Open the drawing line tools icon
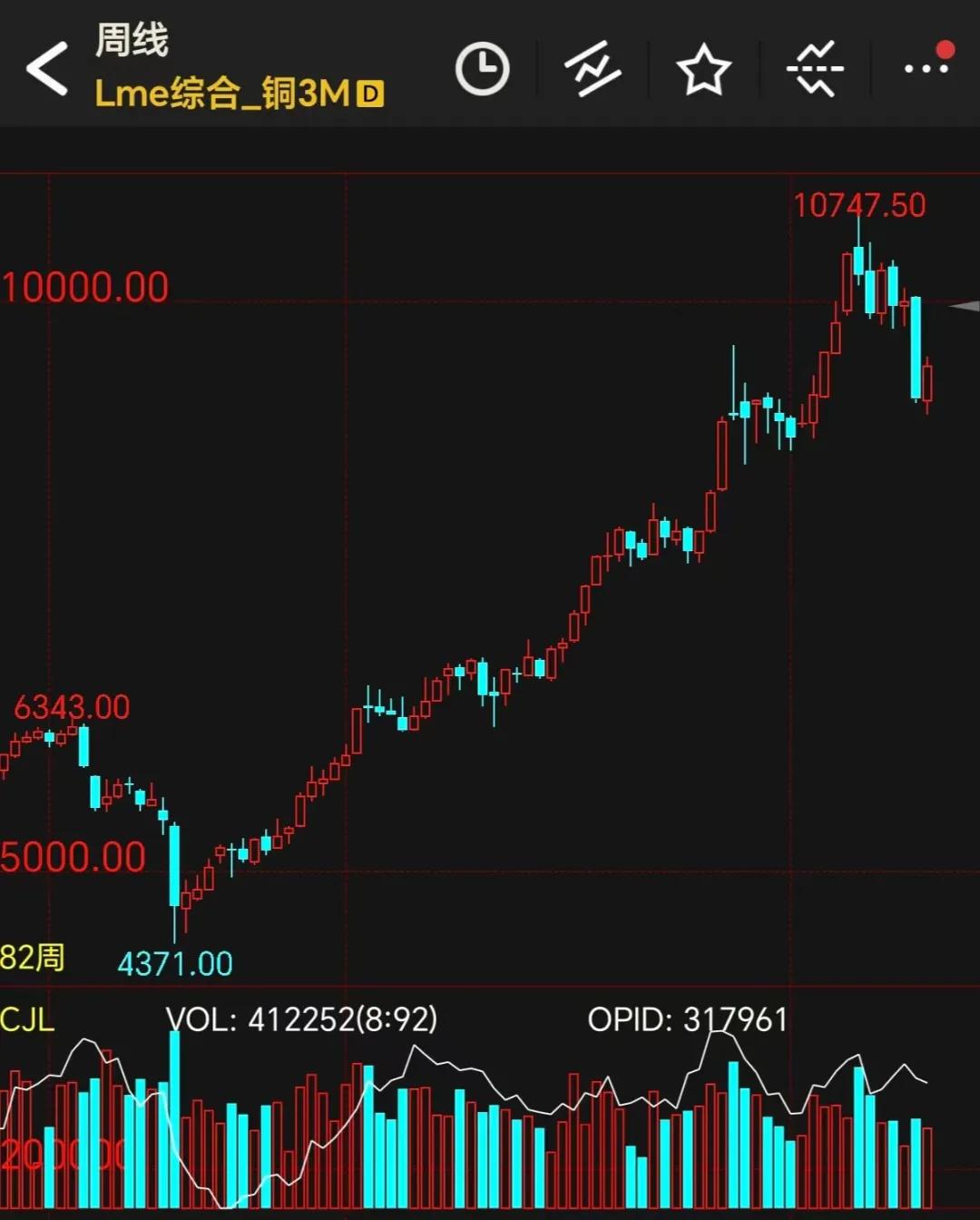This screenshot has height=1220, width=980. coord(814,69)
